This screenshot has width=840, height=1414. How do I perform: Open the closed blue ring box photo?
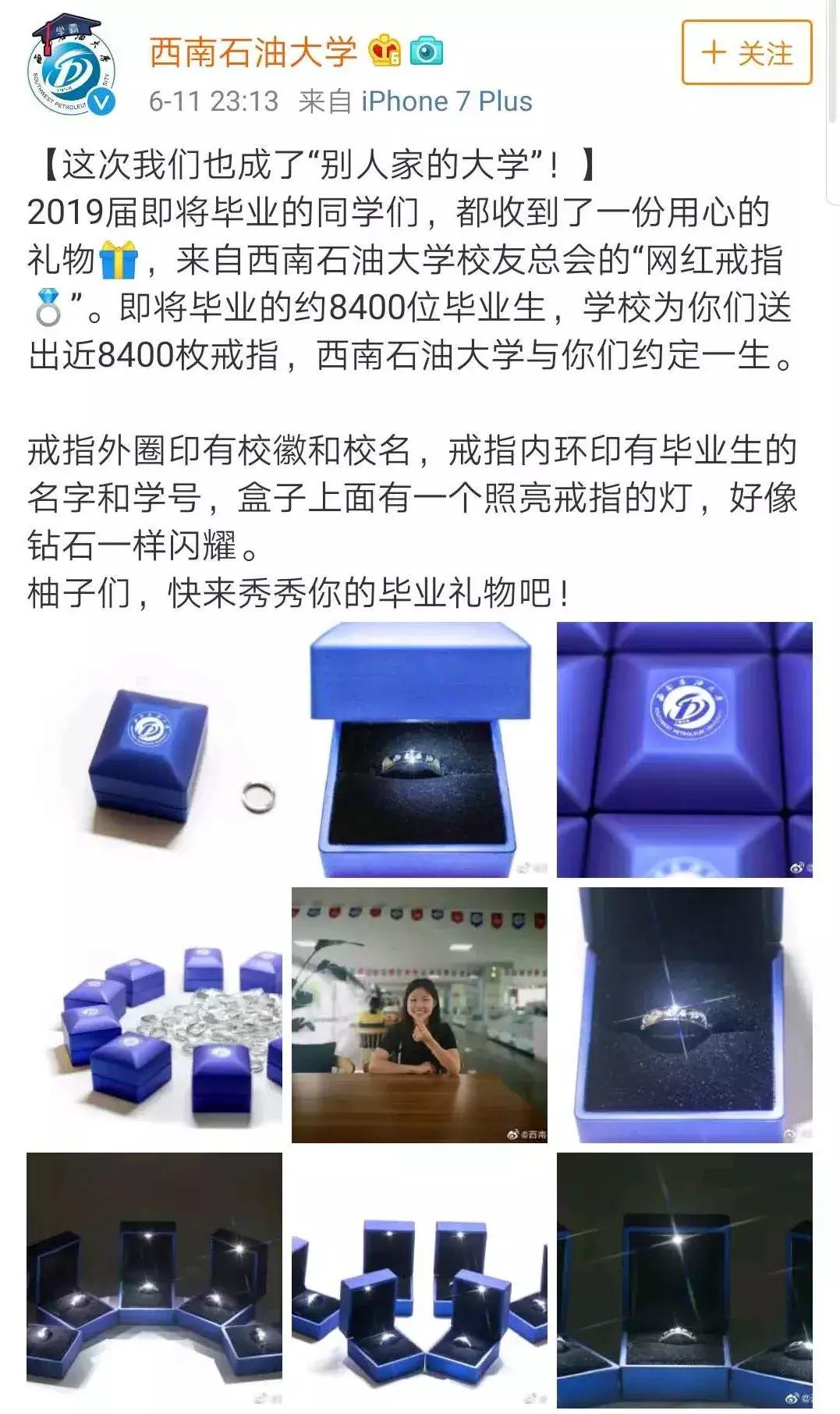[140, 749]
